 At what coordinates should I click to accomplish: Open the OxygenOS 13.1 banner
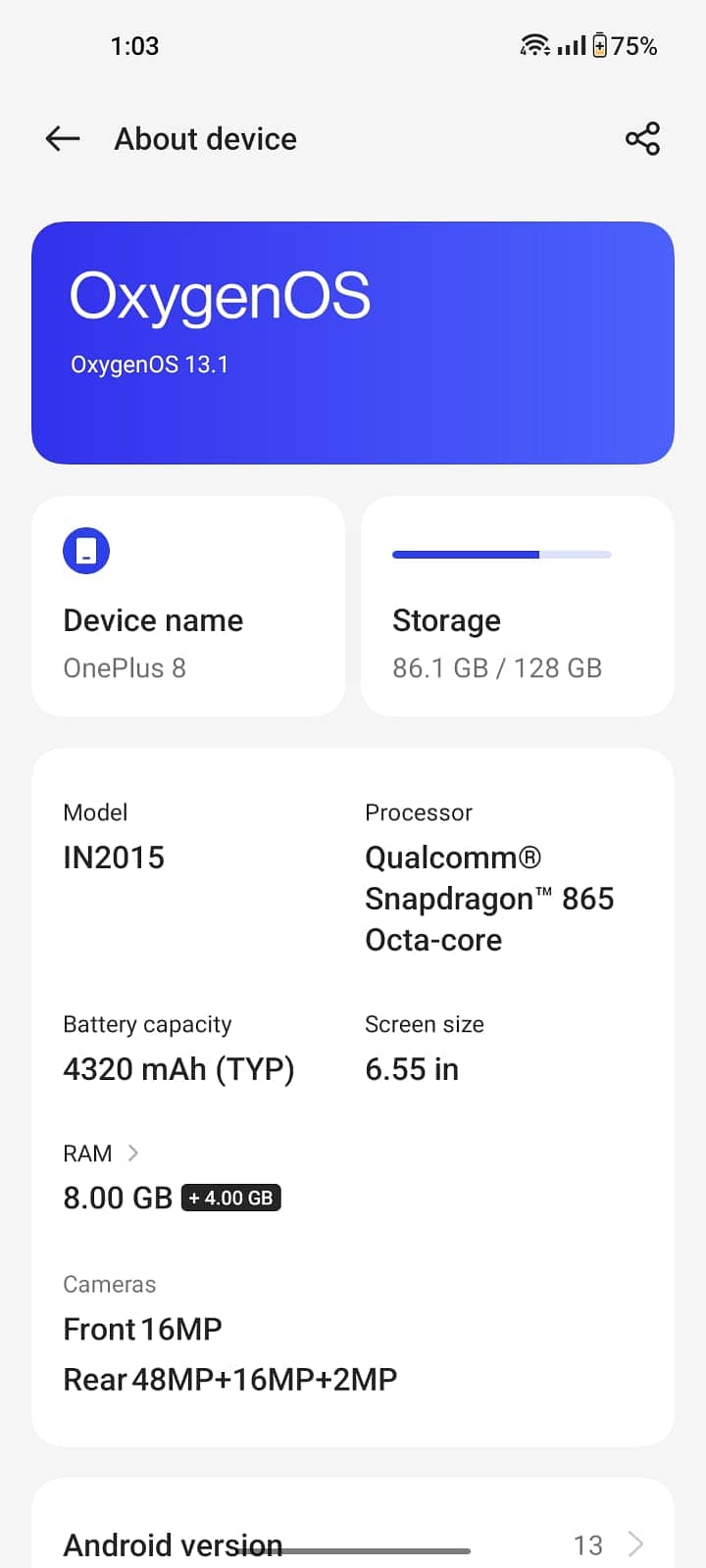coord(353,341)
